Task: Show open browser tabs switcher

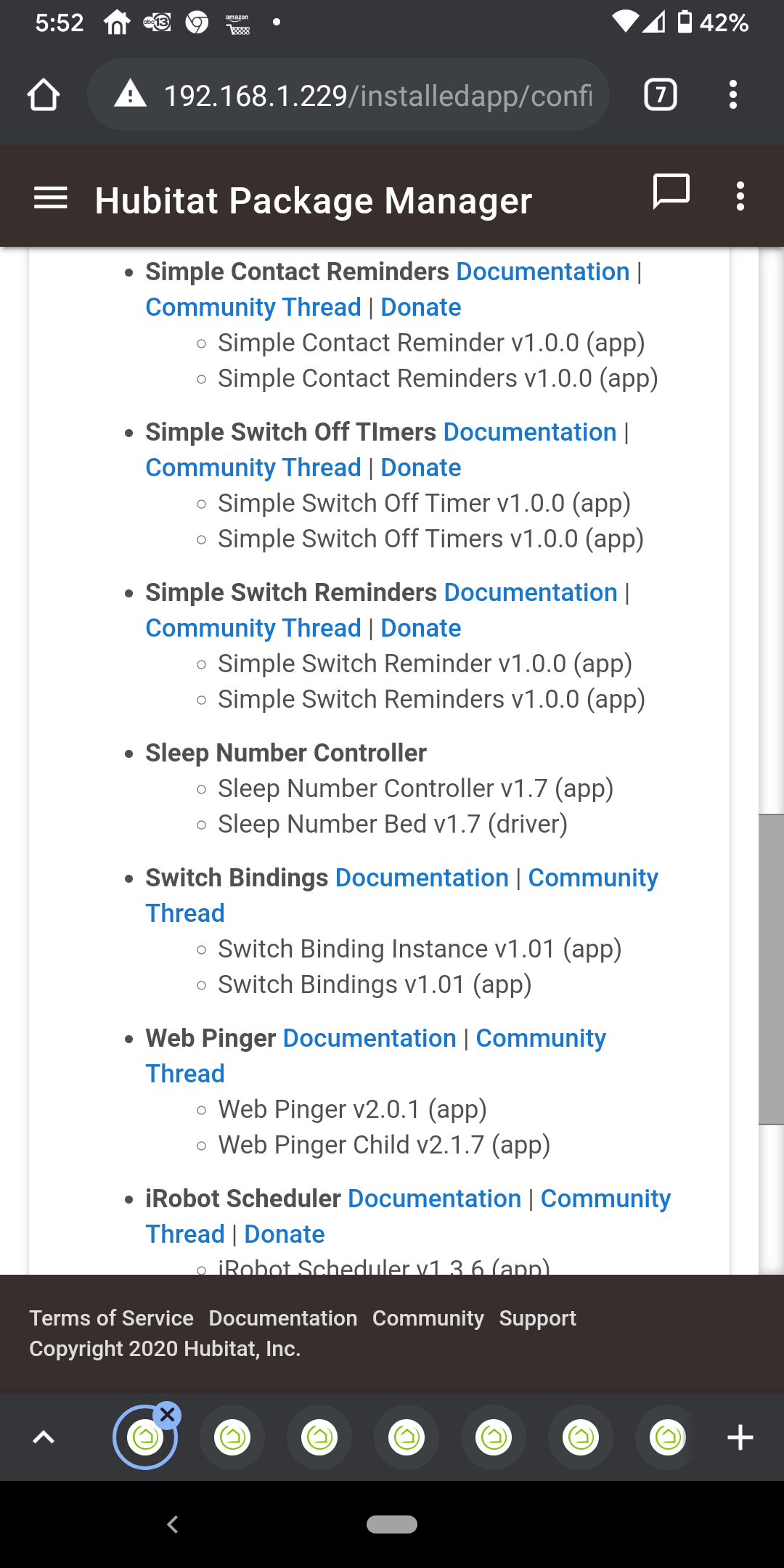Action: coord(661,95)
